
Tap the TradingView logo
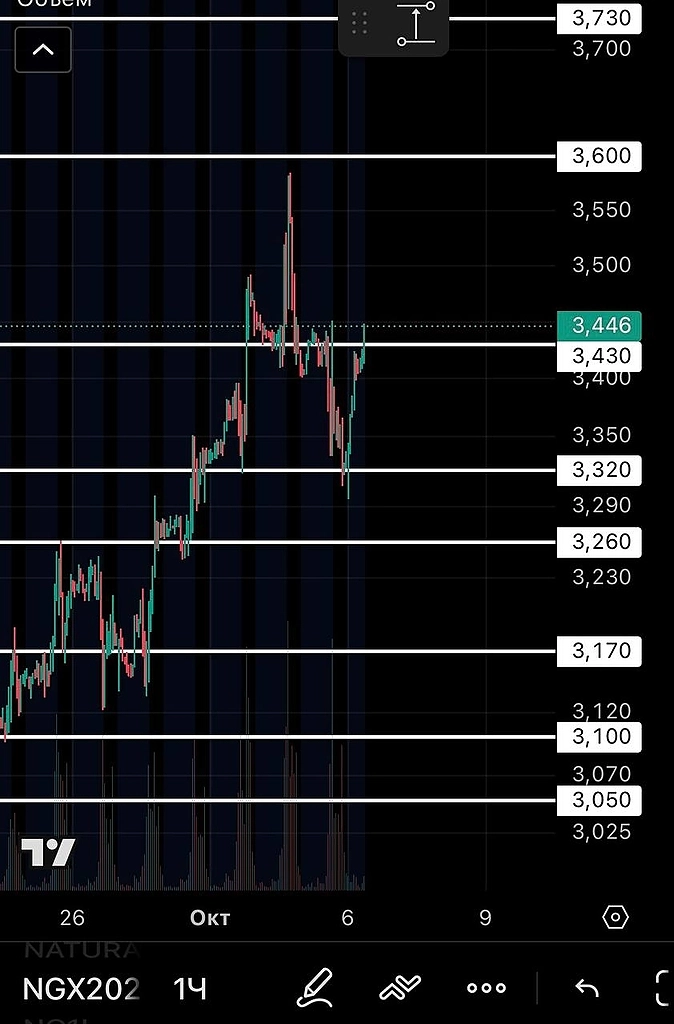tap(48, 853)
